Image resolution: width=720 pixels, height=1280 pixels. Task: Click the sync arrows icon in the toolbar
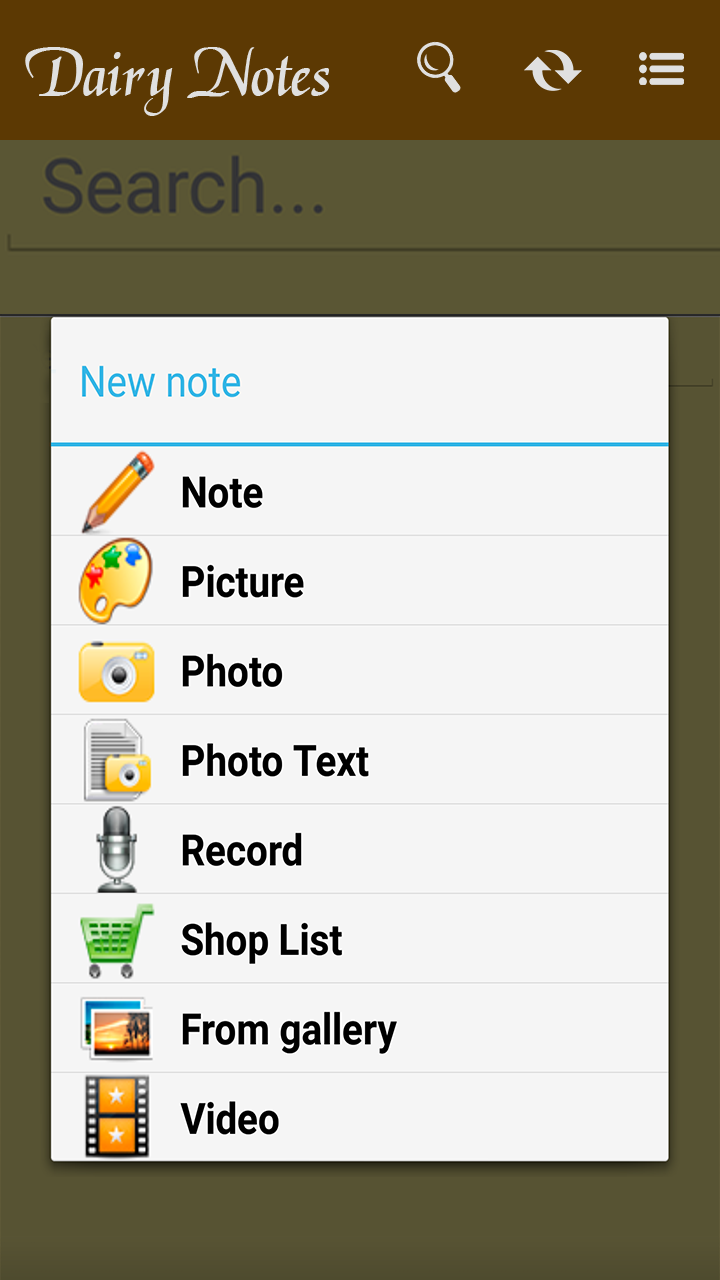tap(553, 69)
